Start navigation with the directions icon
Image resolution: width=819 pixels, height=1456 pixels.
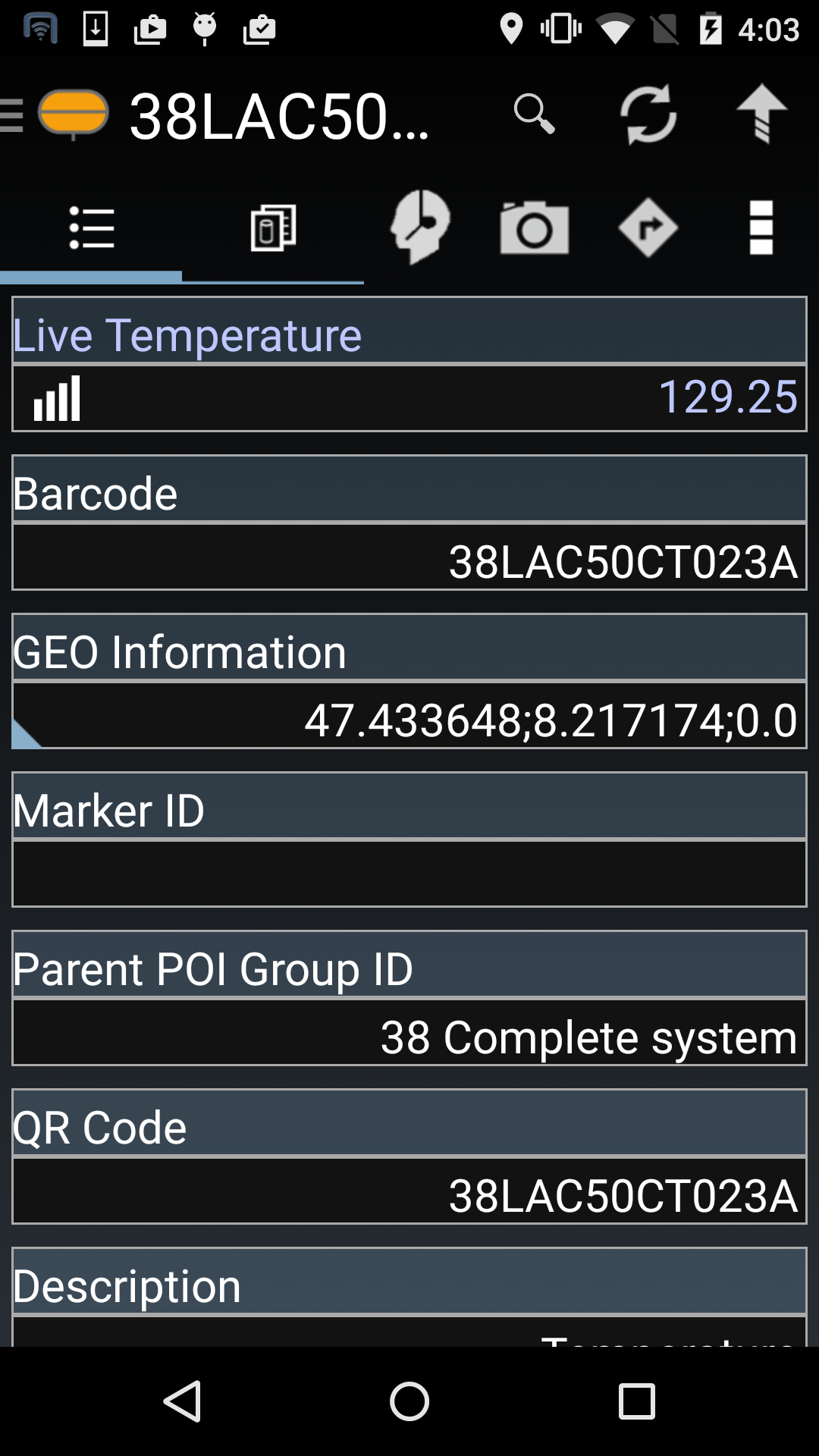pos(648,227)
